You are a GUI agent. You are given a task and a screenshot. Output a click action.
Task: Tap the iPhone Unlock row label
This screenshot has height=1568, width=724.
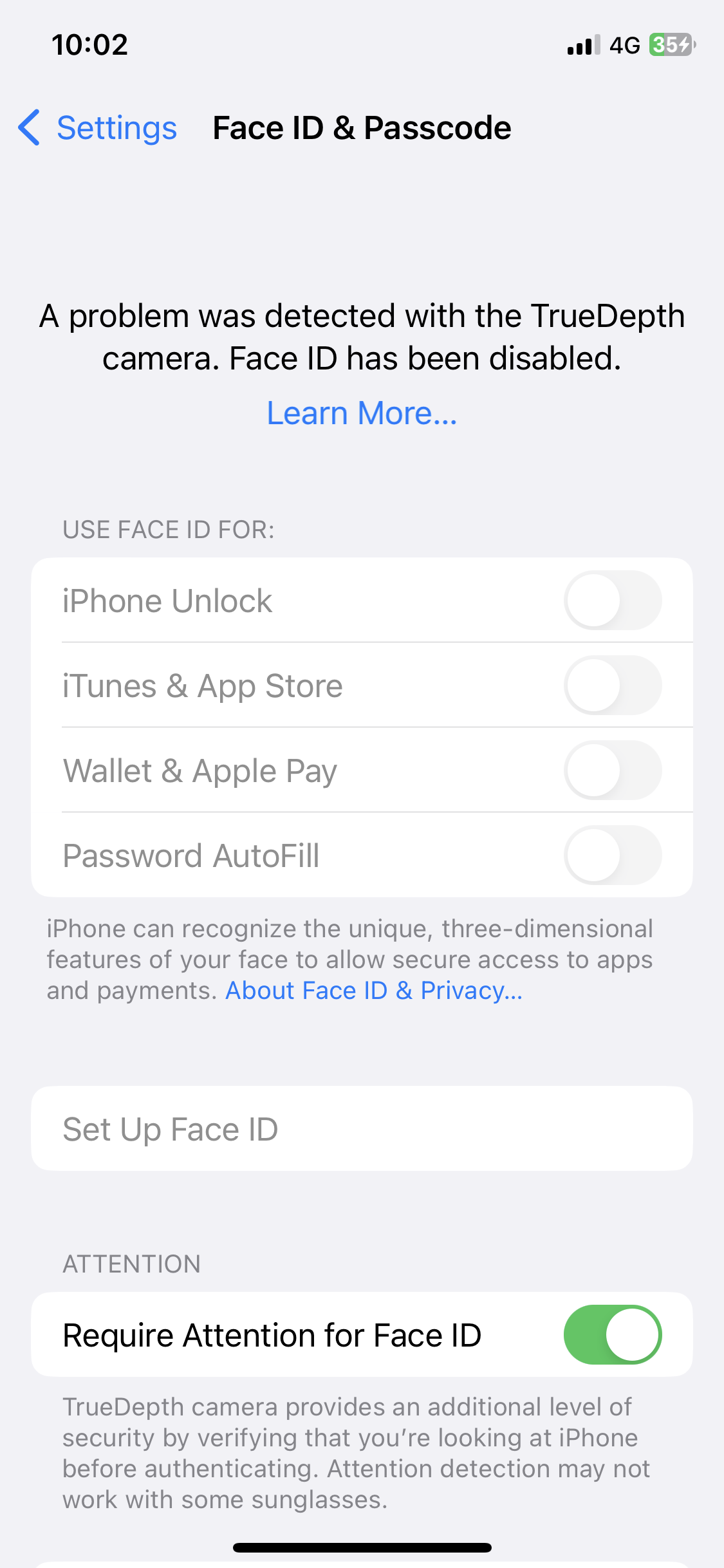pos(167,600)
